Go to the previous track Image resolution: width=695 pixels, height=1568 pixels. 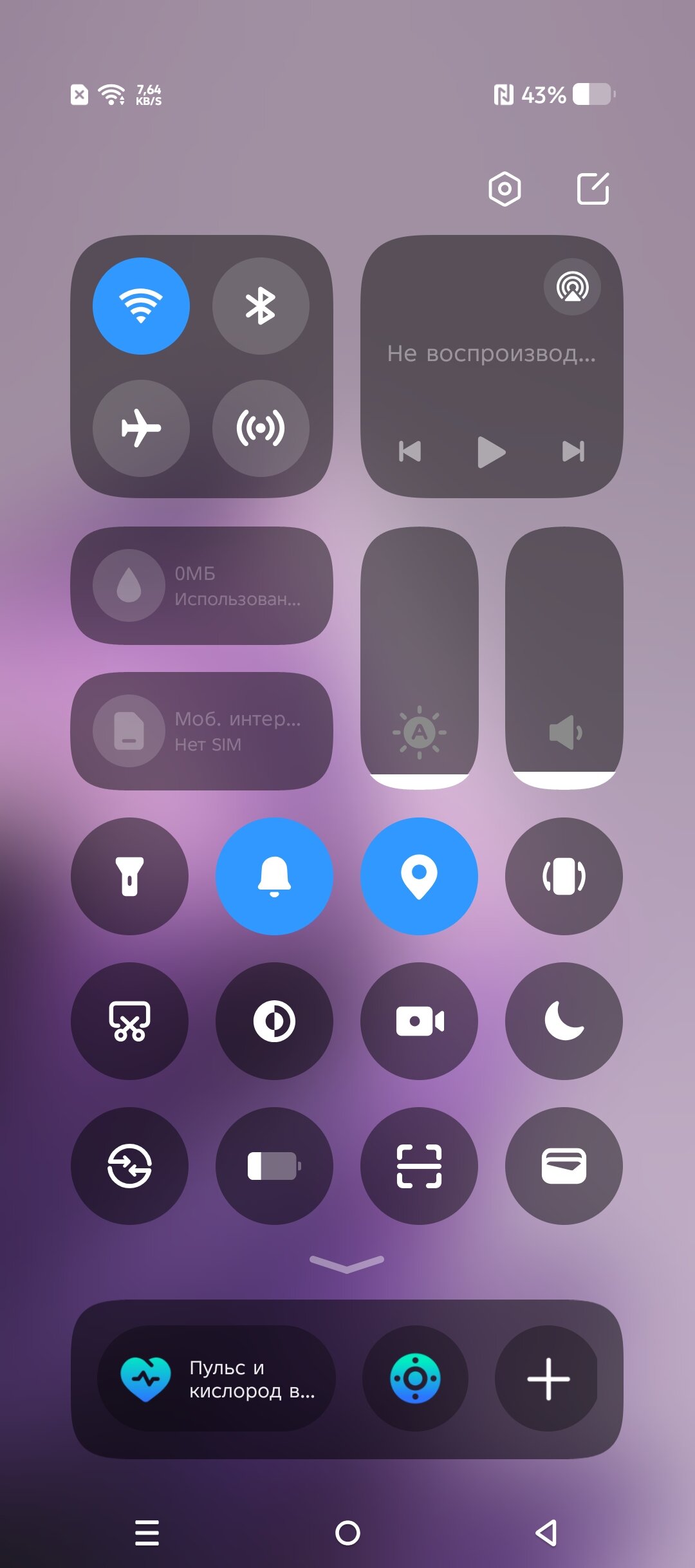click(410, 451)
